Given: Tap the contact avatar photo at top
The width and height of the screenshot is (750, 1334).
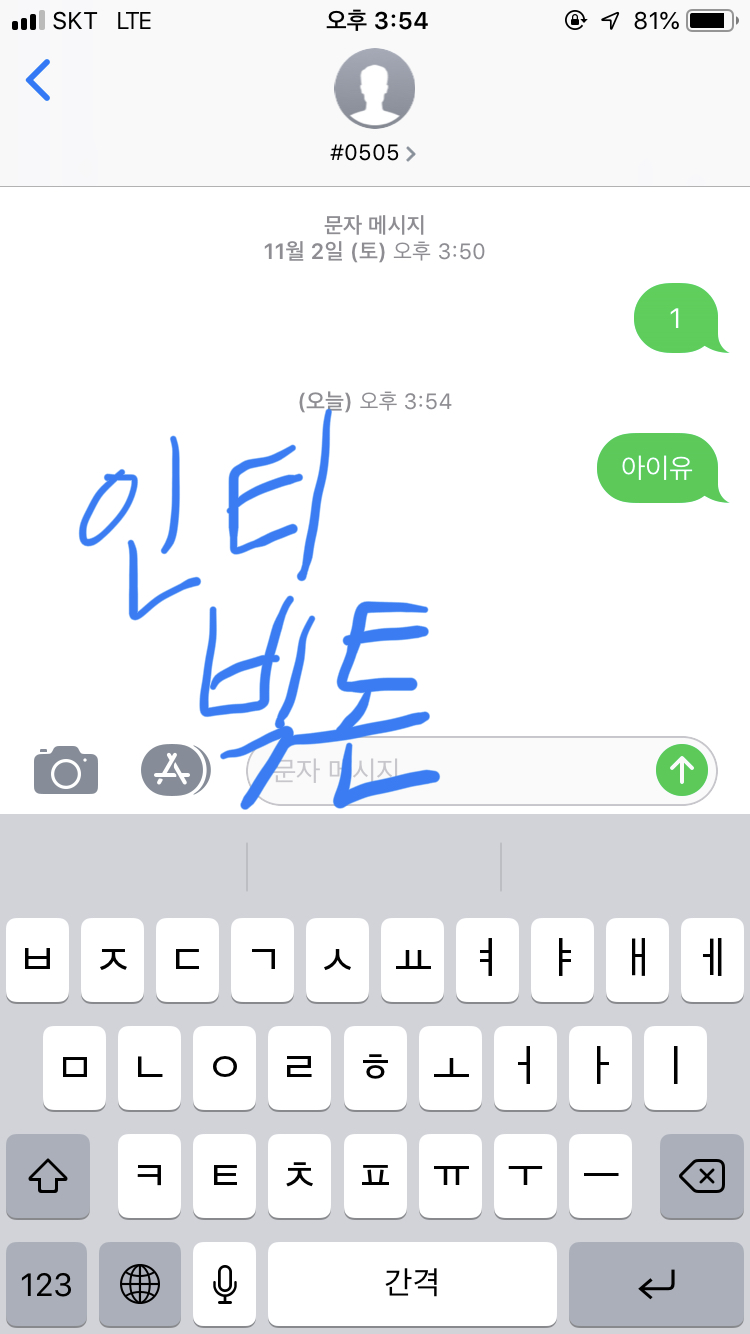Looking at the screenshot, I should pos(374,88).
